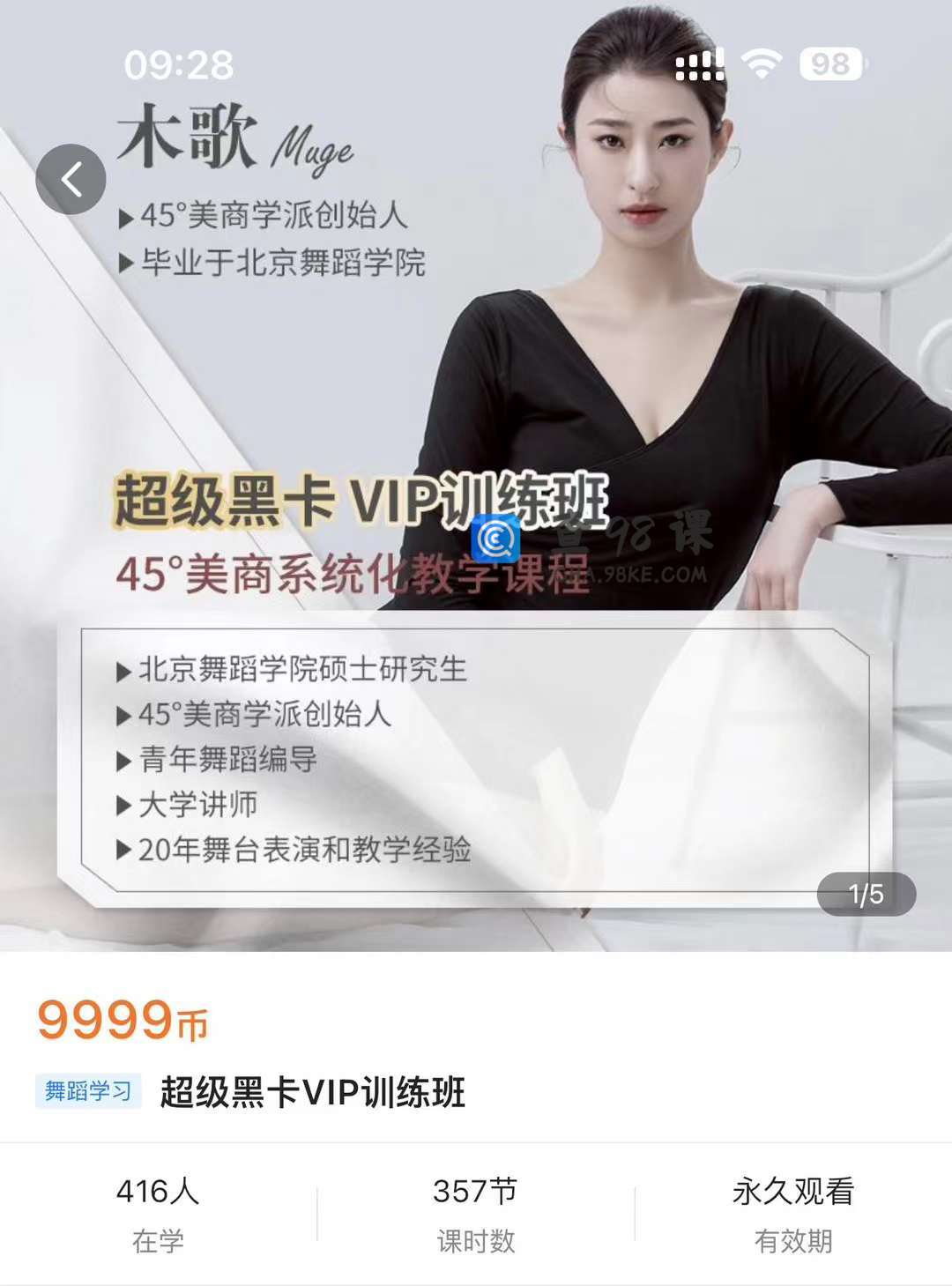
Task: Tap the 舞蹈学习 category tag
Action: 88,1092
